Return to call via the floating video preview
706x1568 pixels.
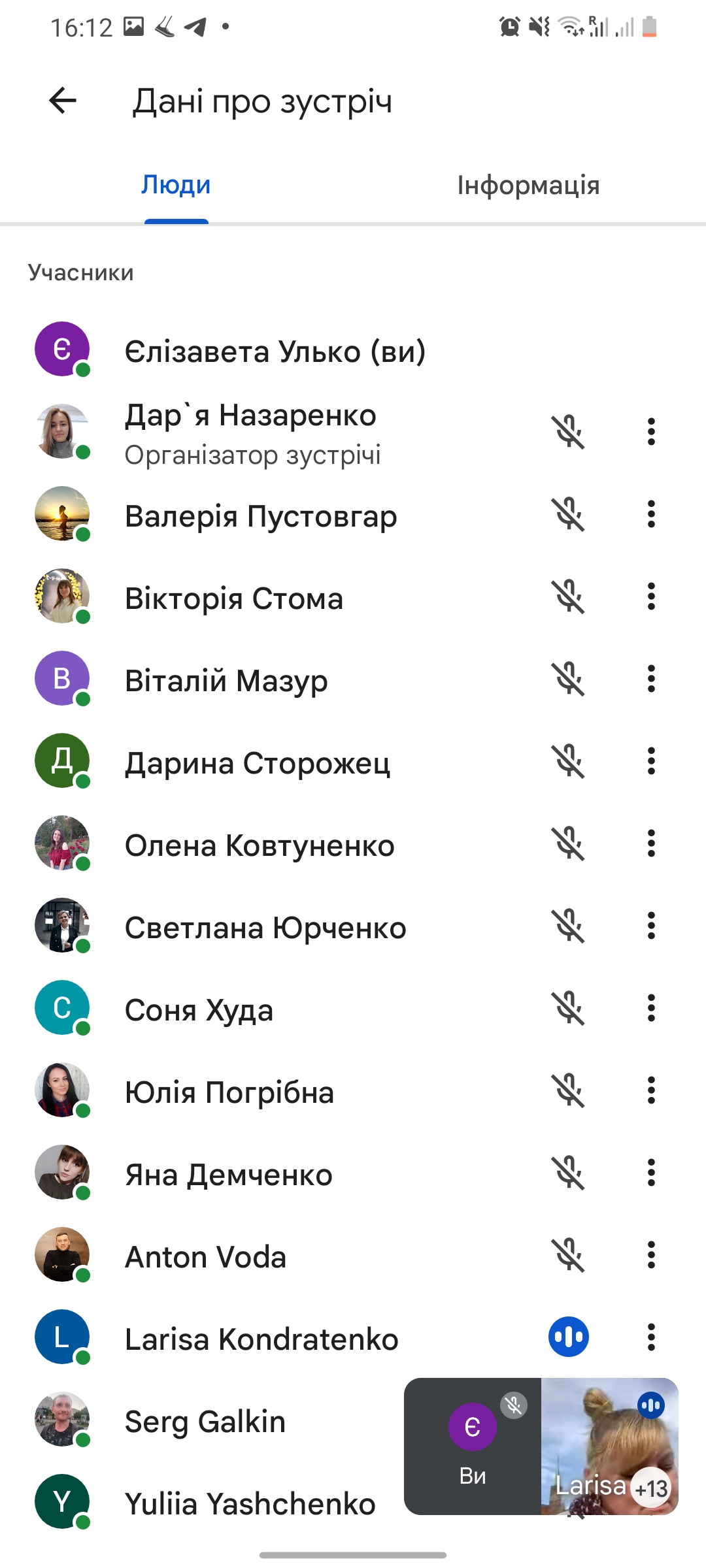(541, 1446)
